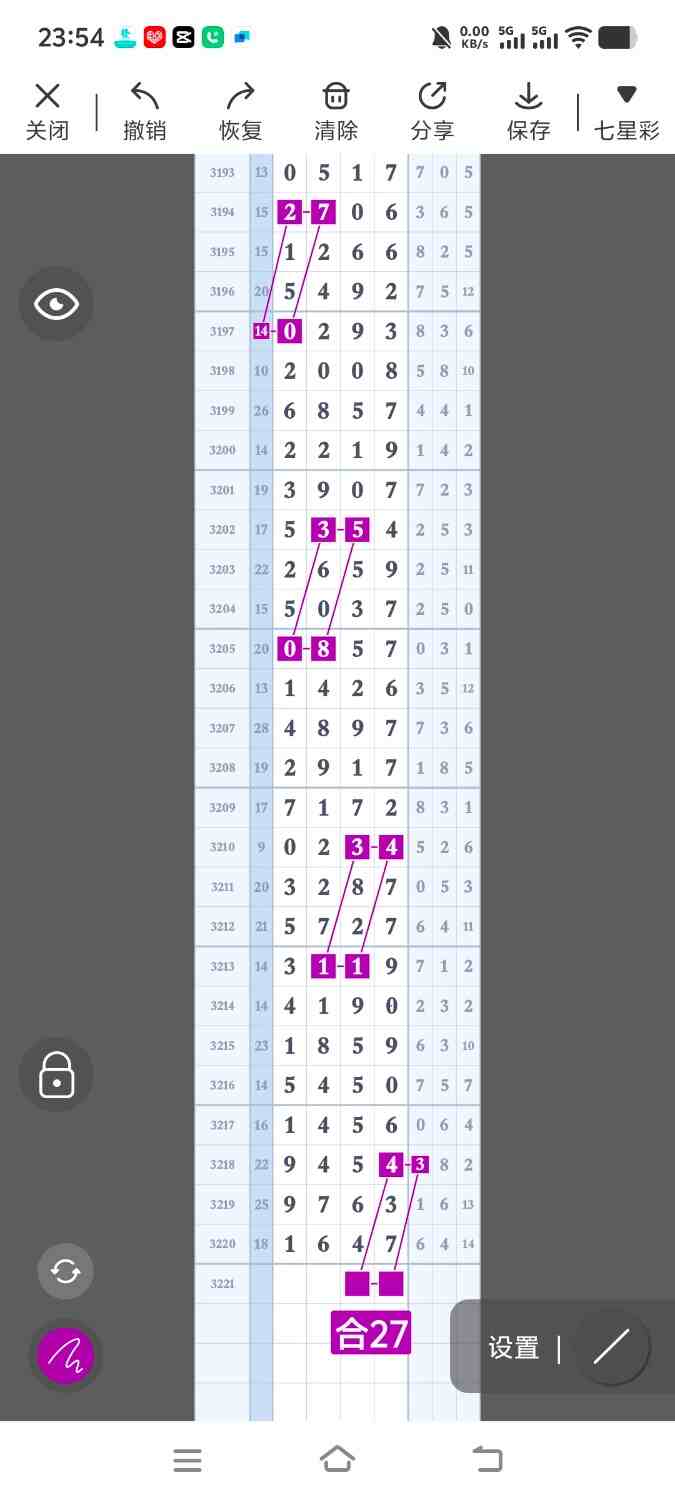Go to the system home screen
Screen dimensions: 675x1500
coord(337,1460)
